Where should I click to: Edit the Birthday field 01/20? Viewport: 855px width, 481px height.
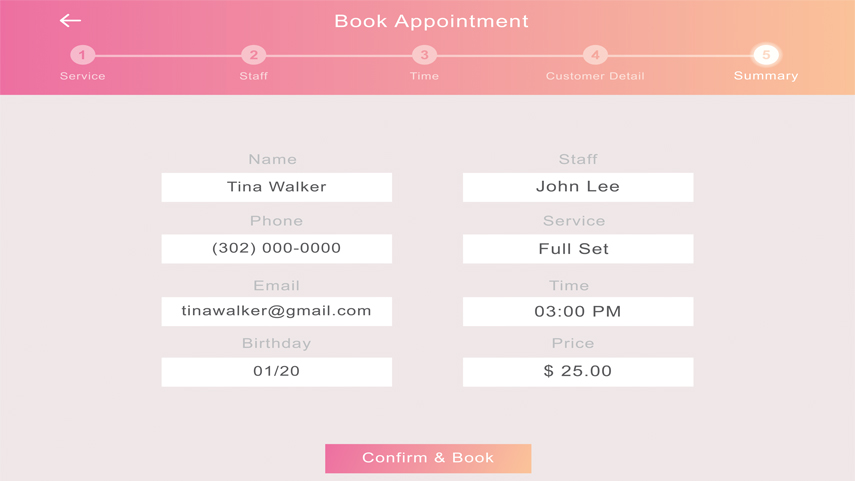click(x=277, y=372)
